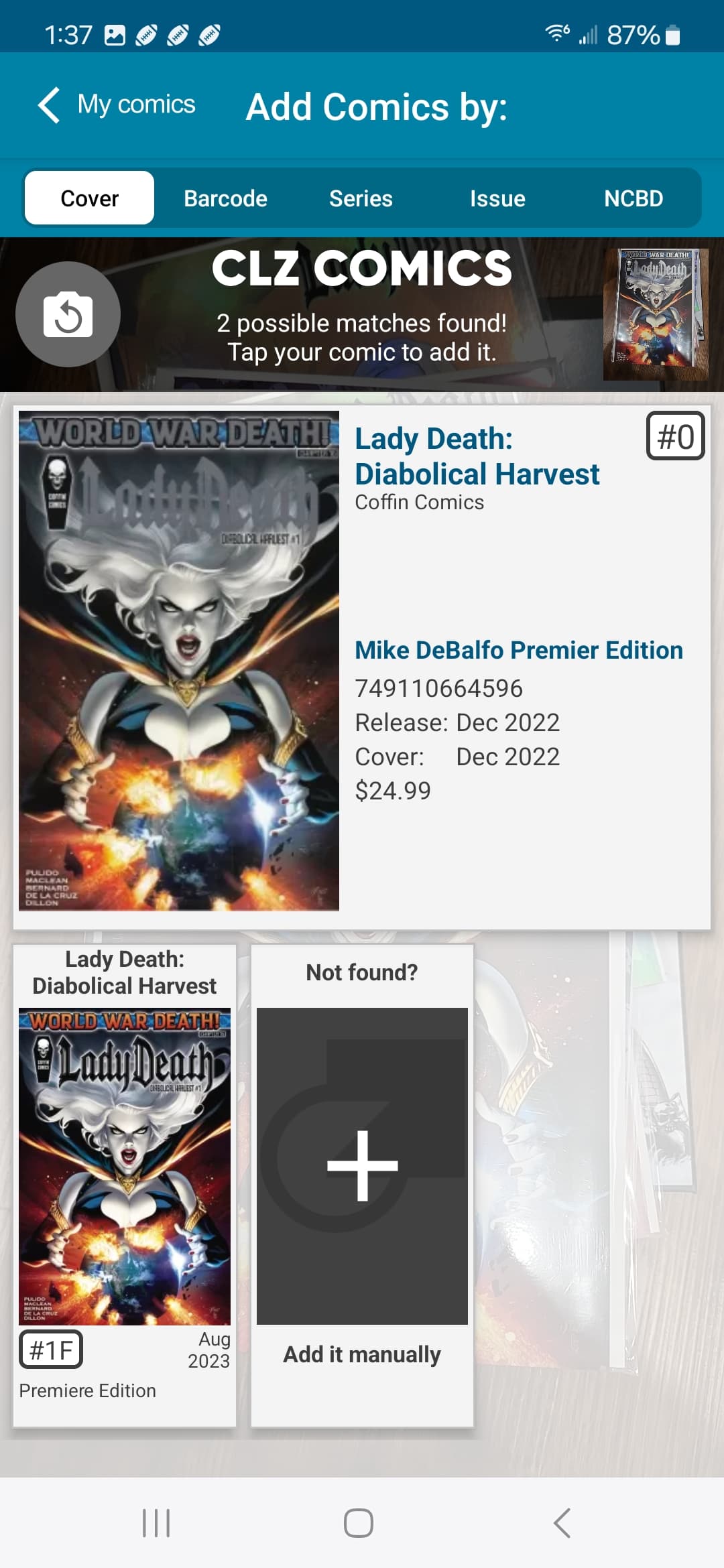Add the Mike DeBalfo Premier Edition #0

pos(362,667)
